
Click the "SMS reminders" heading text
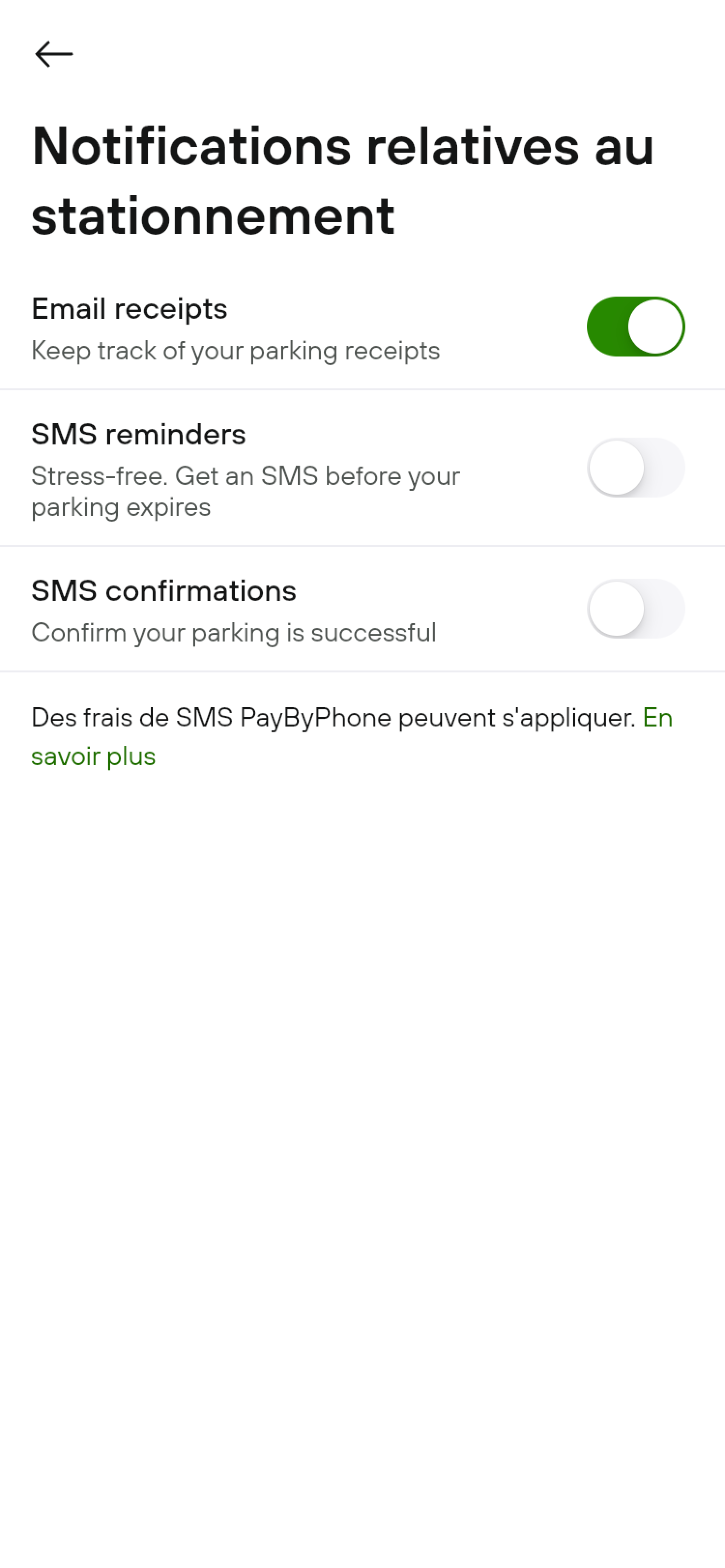[138, 435]
